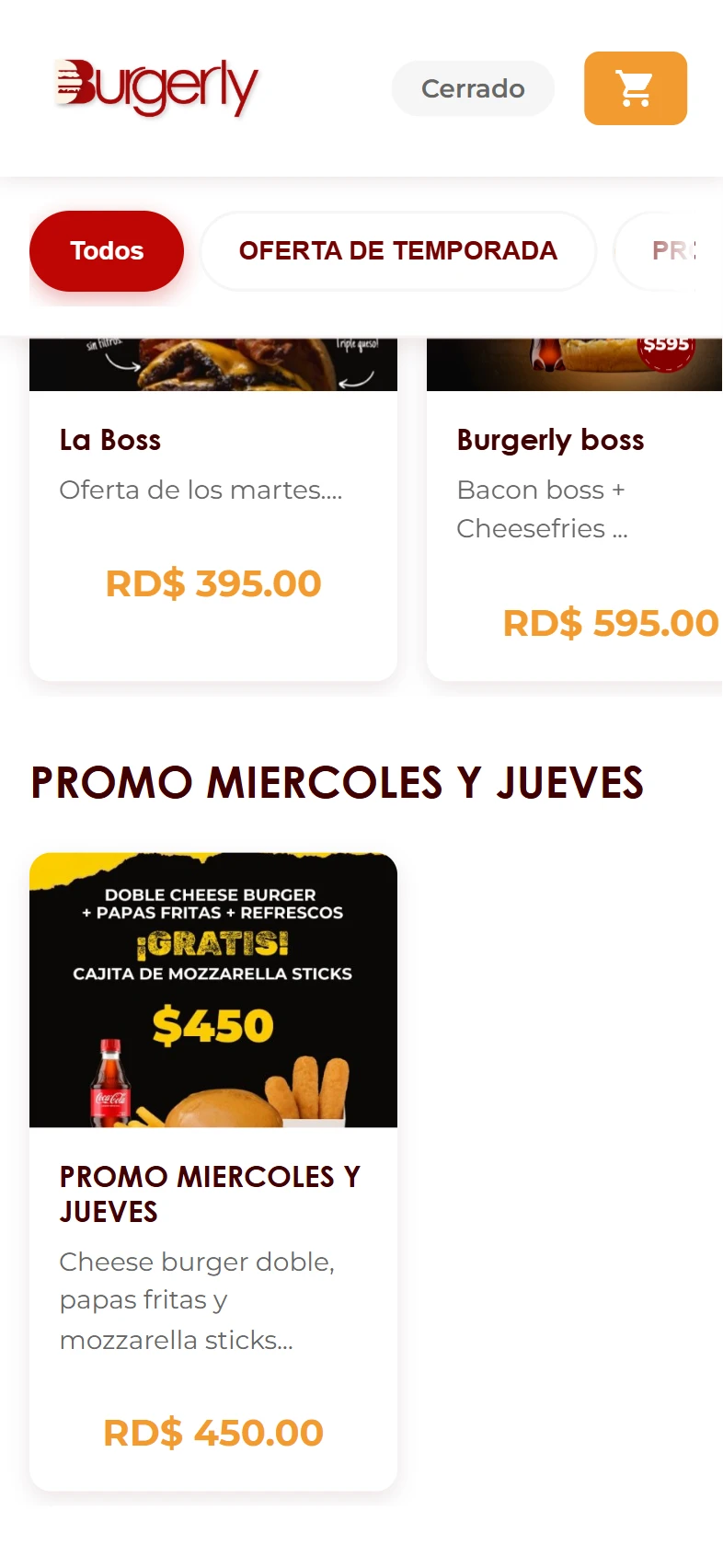
Task: Click the Burgerly logo
Action: tap(155, 87)
